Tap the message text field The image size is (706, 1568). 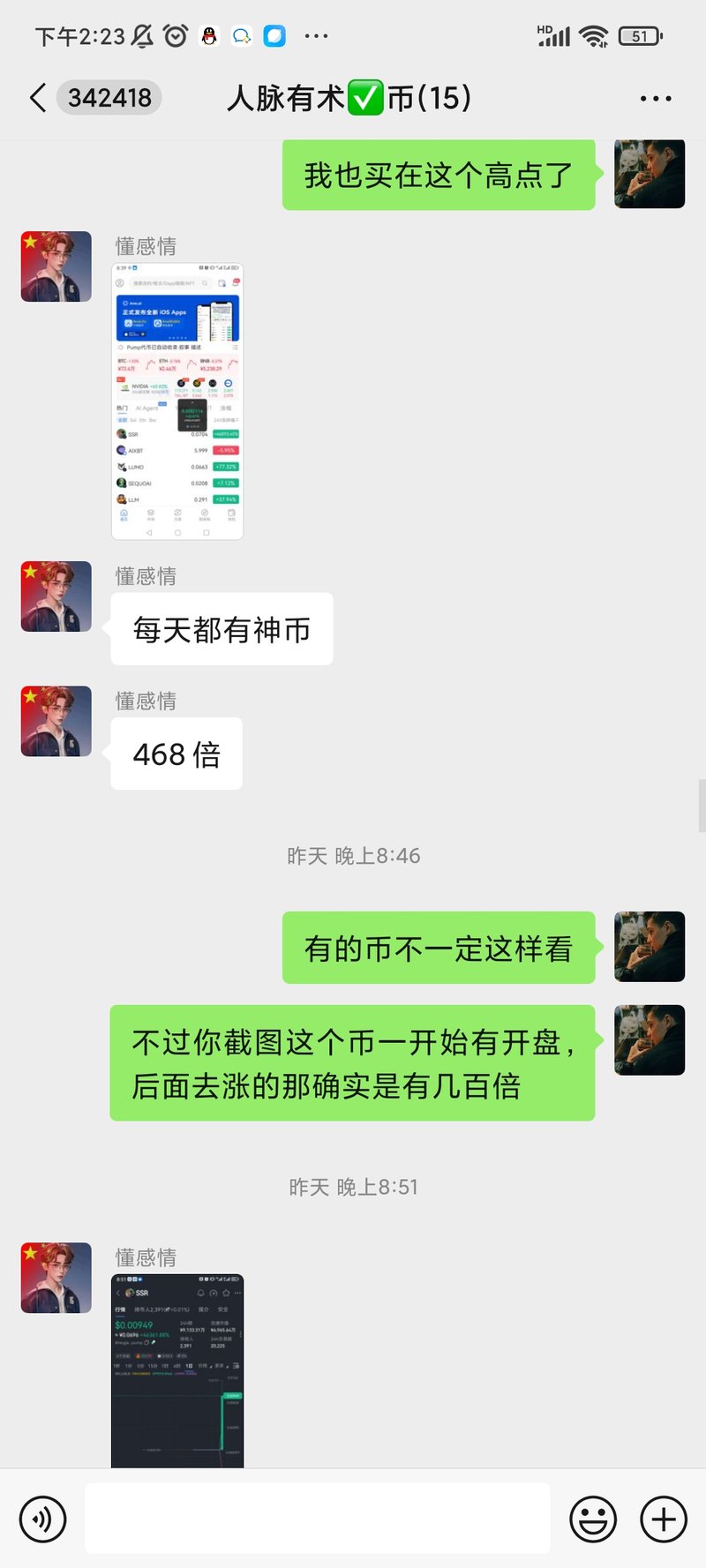point(318,1518)
